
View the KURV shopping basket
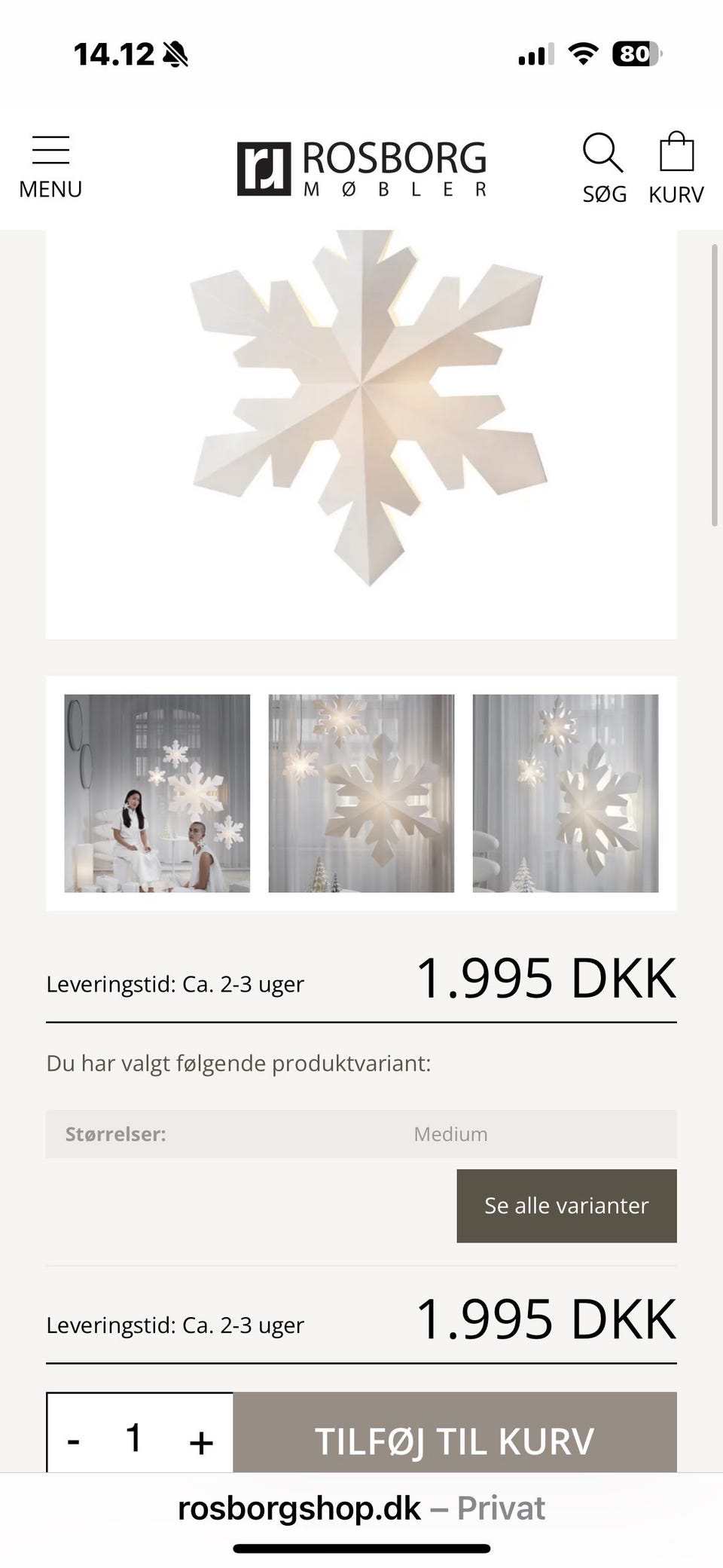pos(676,169)
